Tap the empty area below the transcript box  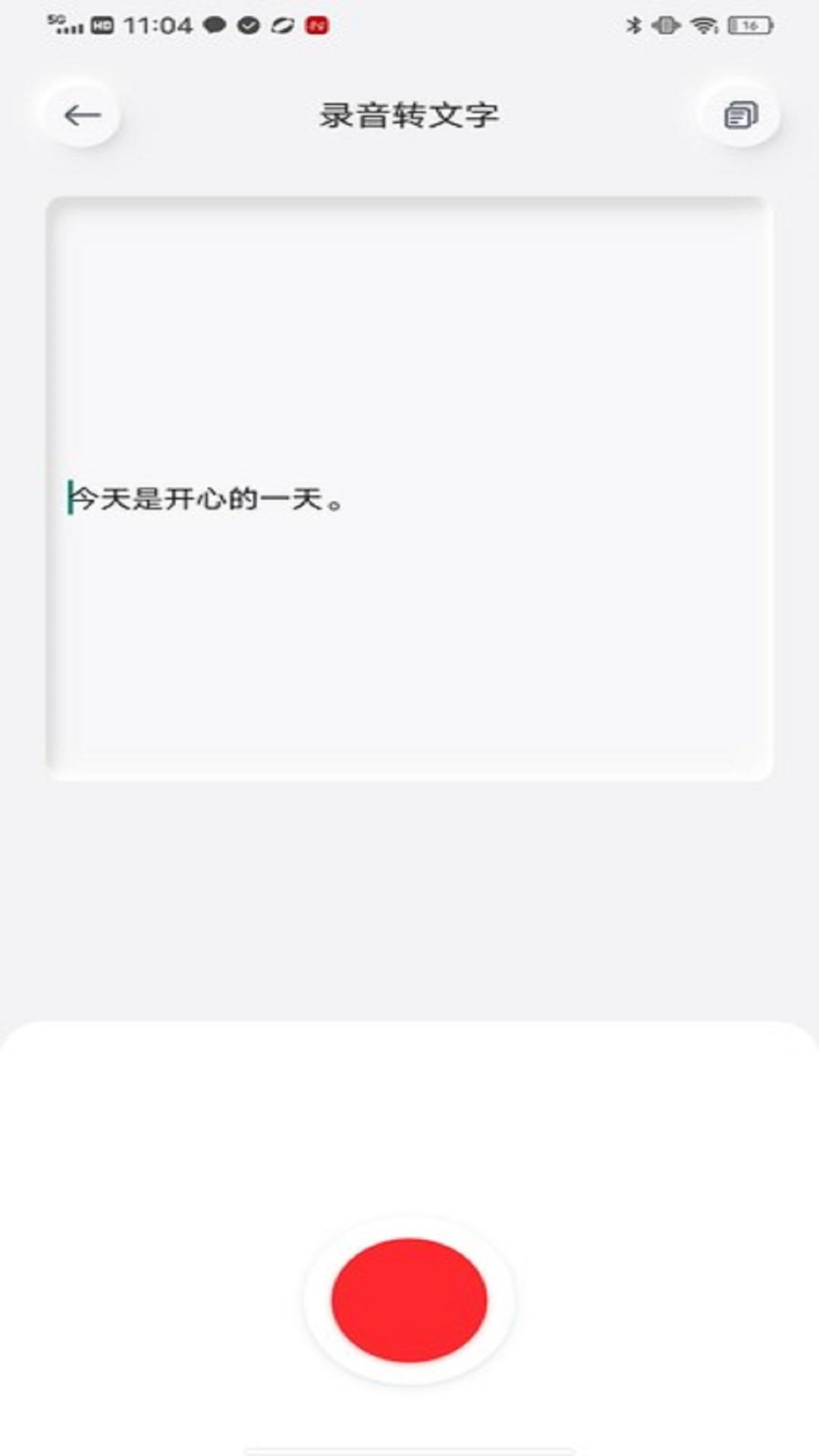(409, 895)
